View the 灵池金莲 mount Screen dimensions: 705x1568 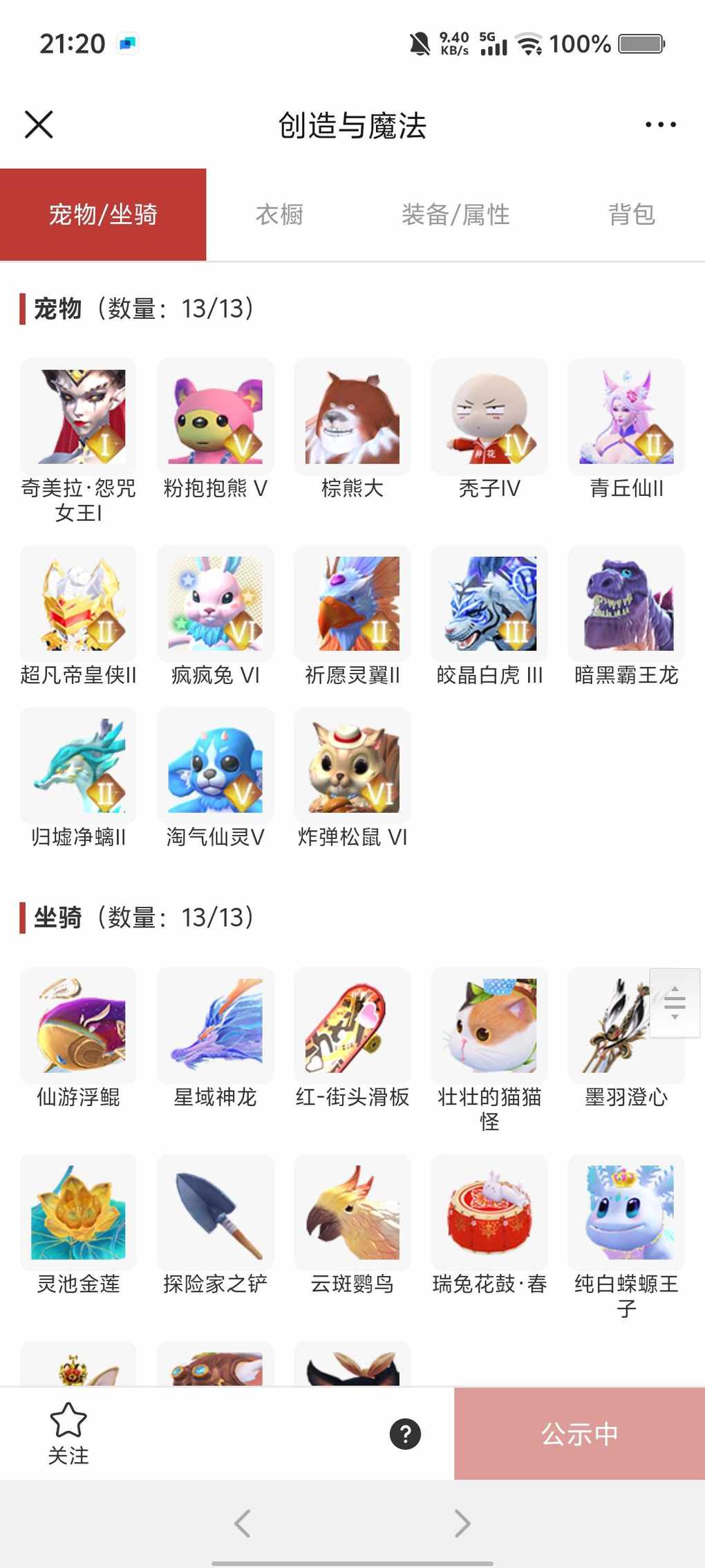(78, 1212)
